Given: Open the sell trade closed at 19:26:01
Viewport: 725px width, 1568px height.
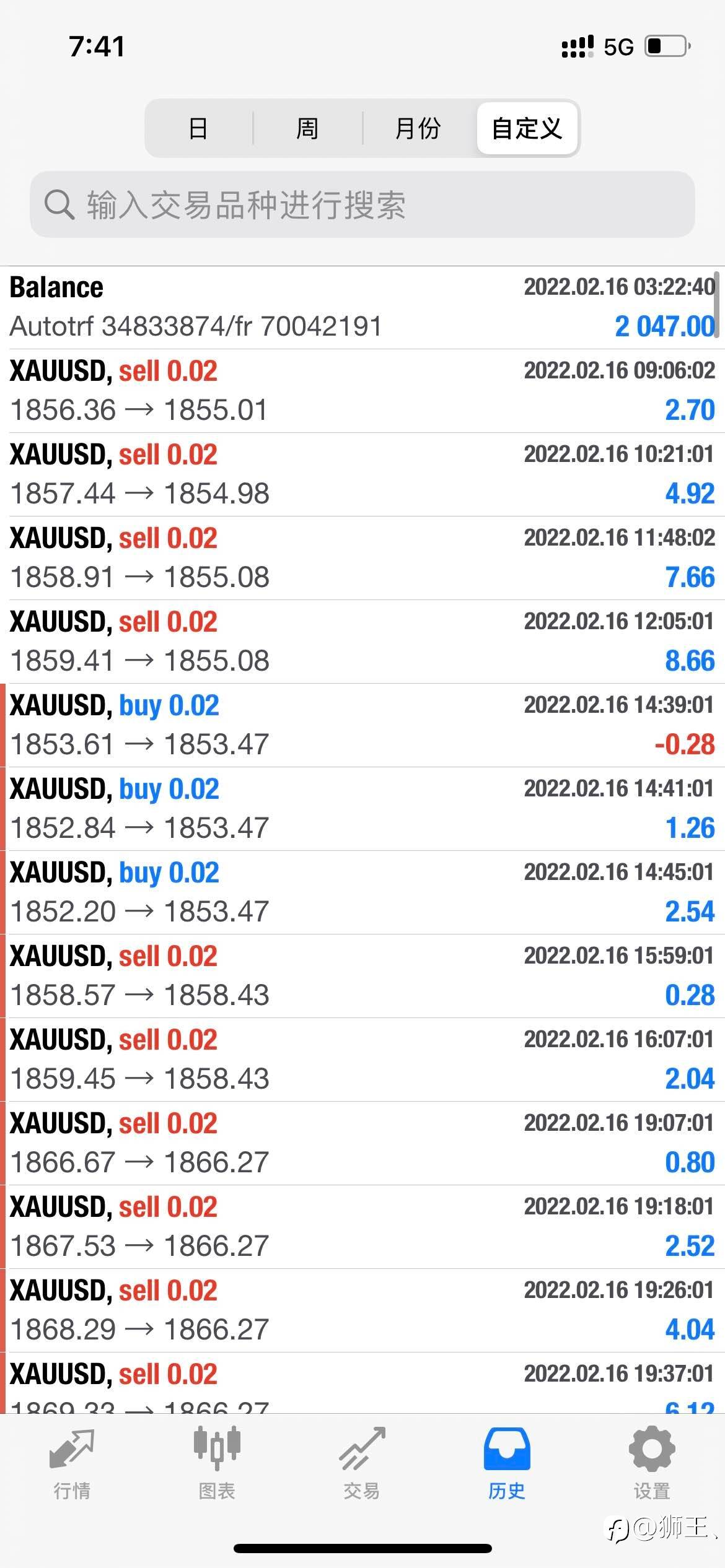Looking at the screenshot, I should pyautogui.click(x=362, y=1310).
